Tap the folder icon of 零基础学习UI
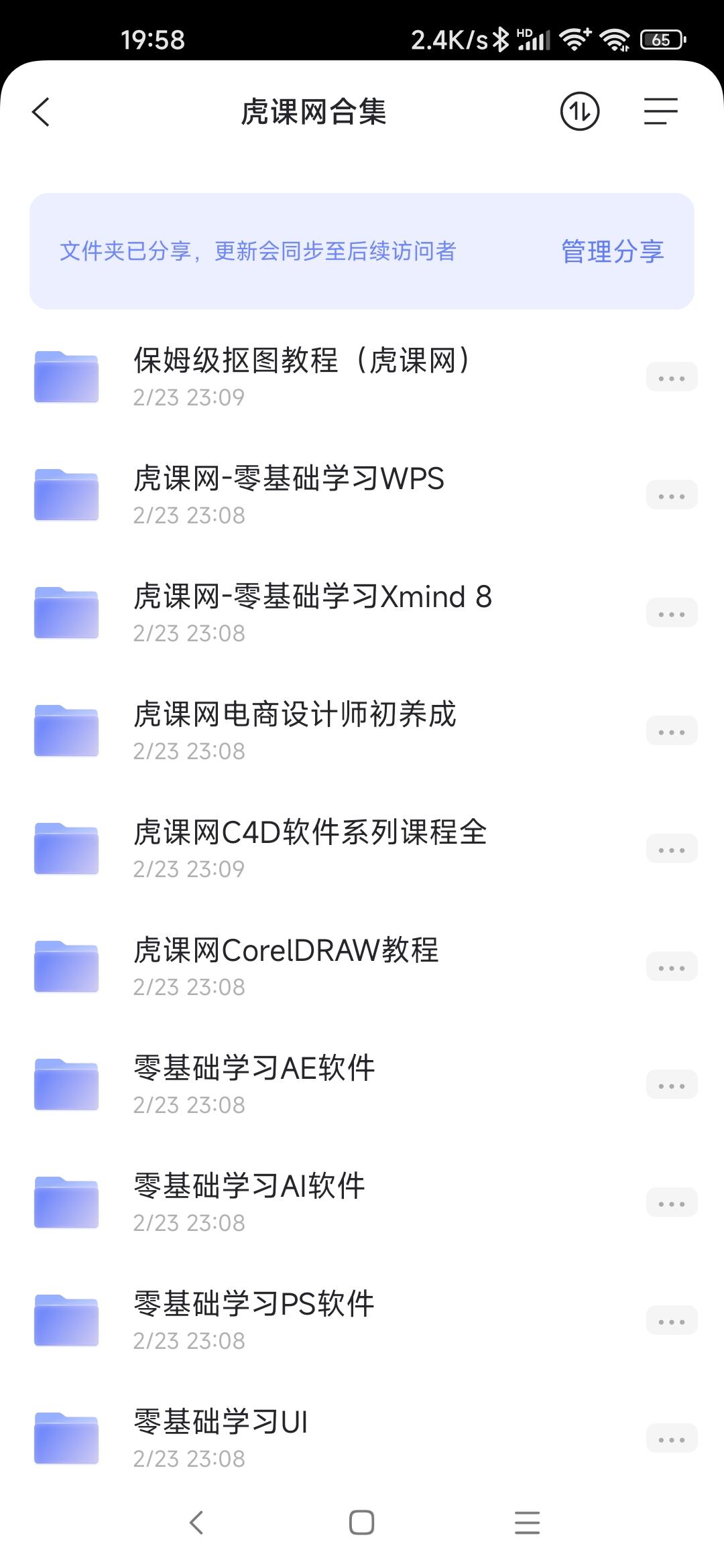 pos(65,1438)
